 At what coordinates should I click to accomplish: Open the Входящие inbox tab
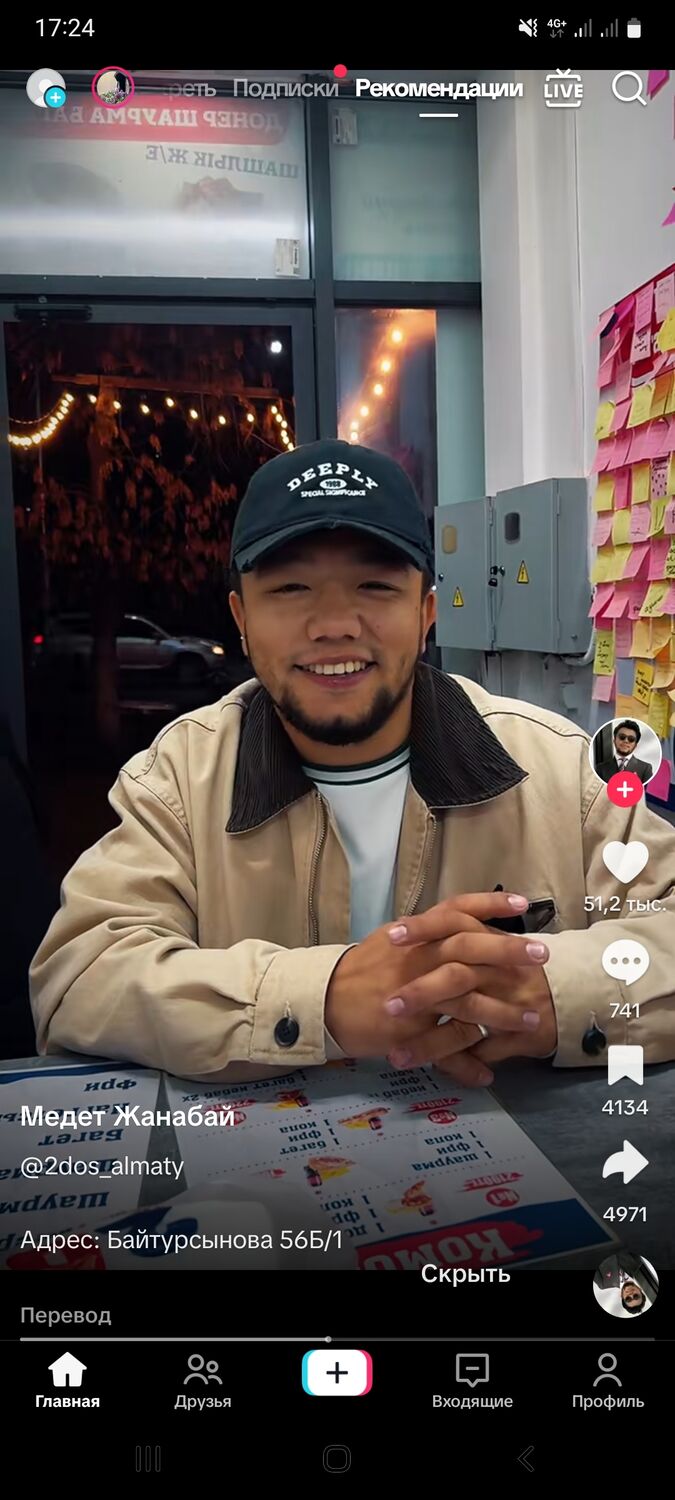coord(472,1380)
